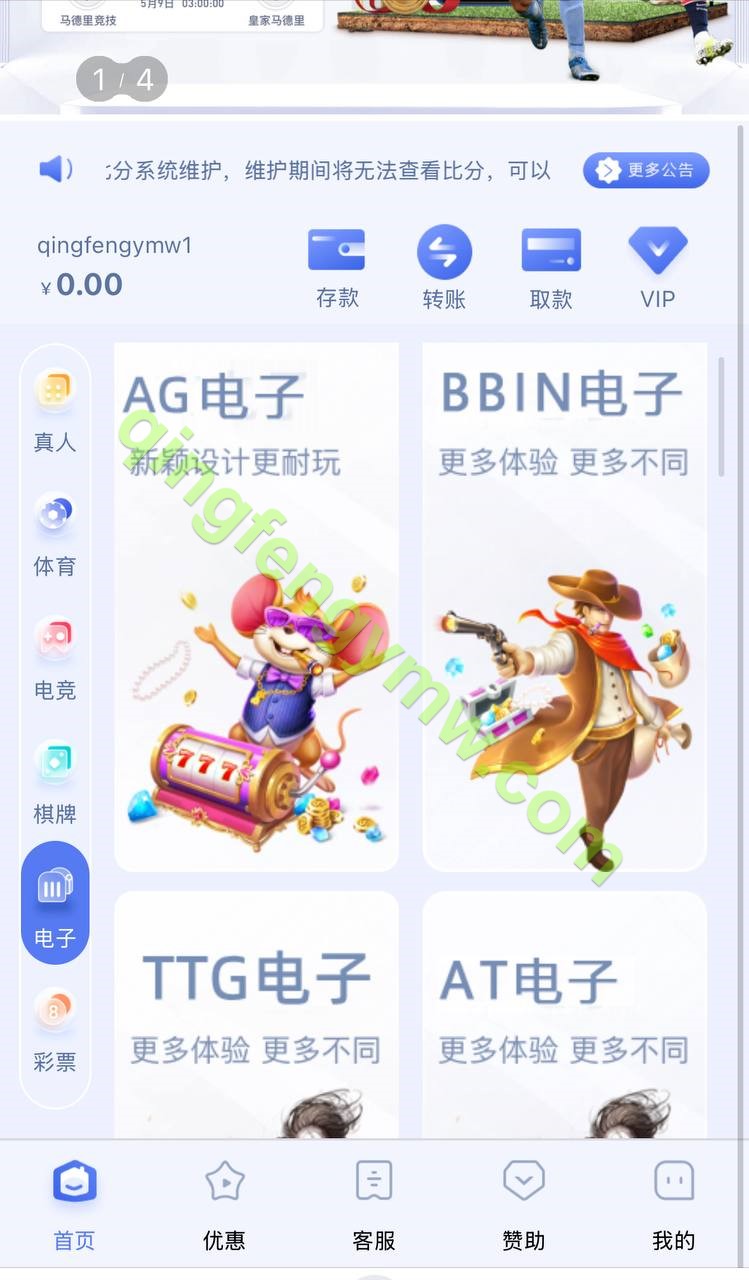The image size is (749, 1280).
Task: Open 转账 transfer
Action: 444,268
